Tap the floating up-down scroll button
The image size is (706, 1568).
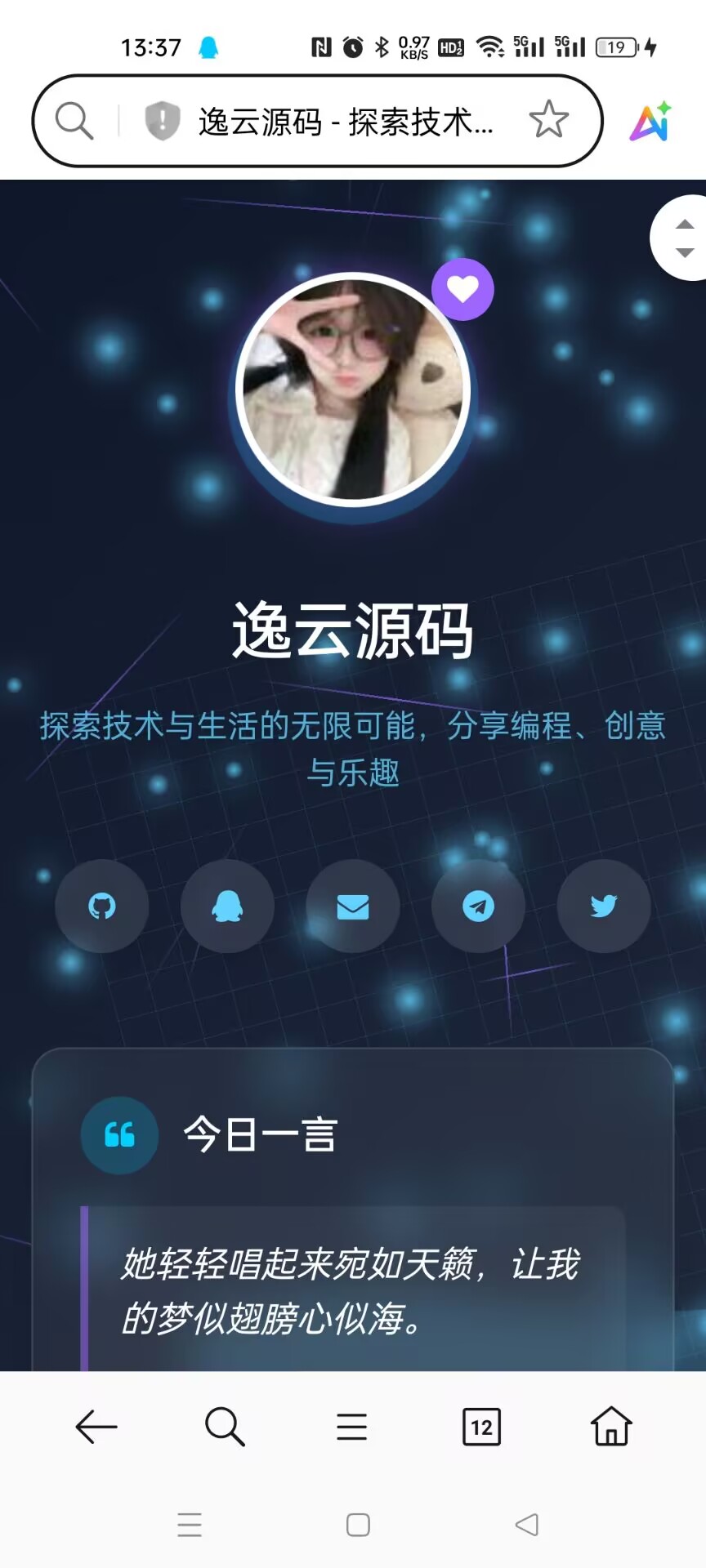click(x=681, y=238)
